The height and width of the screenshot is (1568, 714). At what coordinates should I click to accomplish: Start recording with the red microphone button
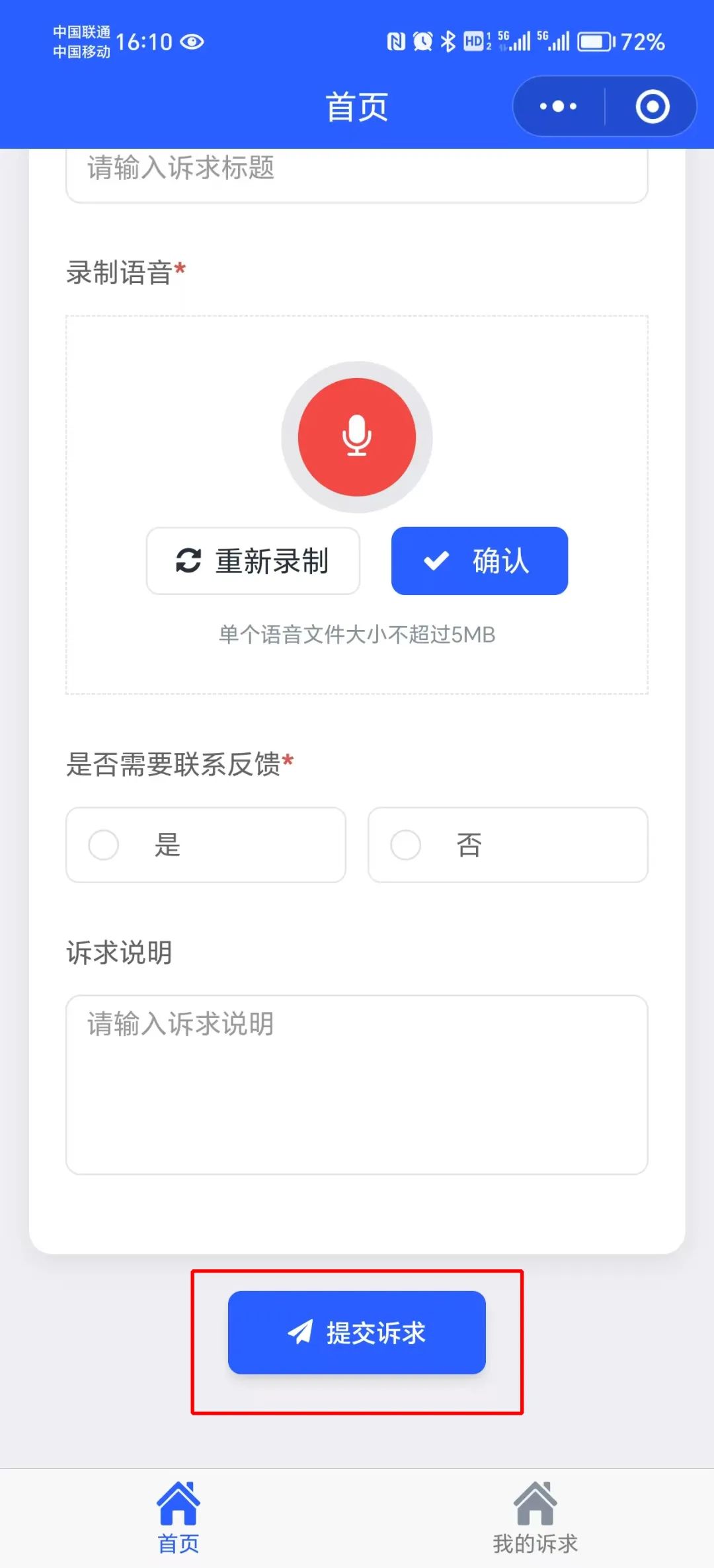357,437
